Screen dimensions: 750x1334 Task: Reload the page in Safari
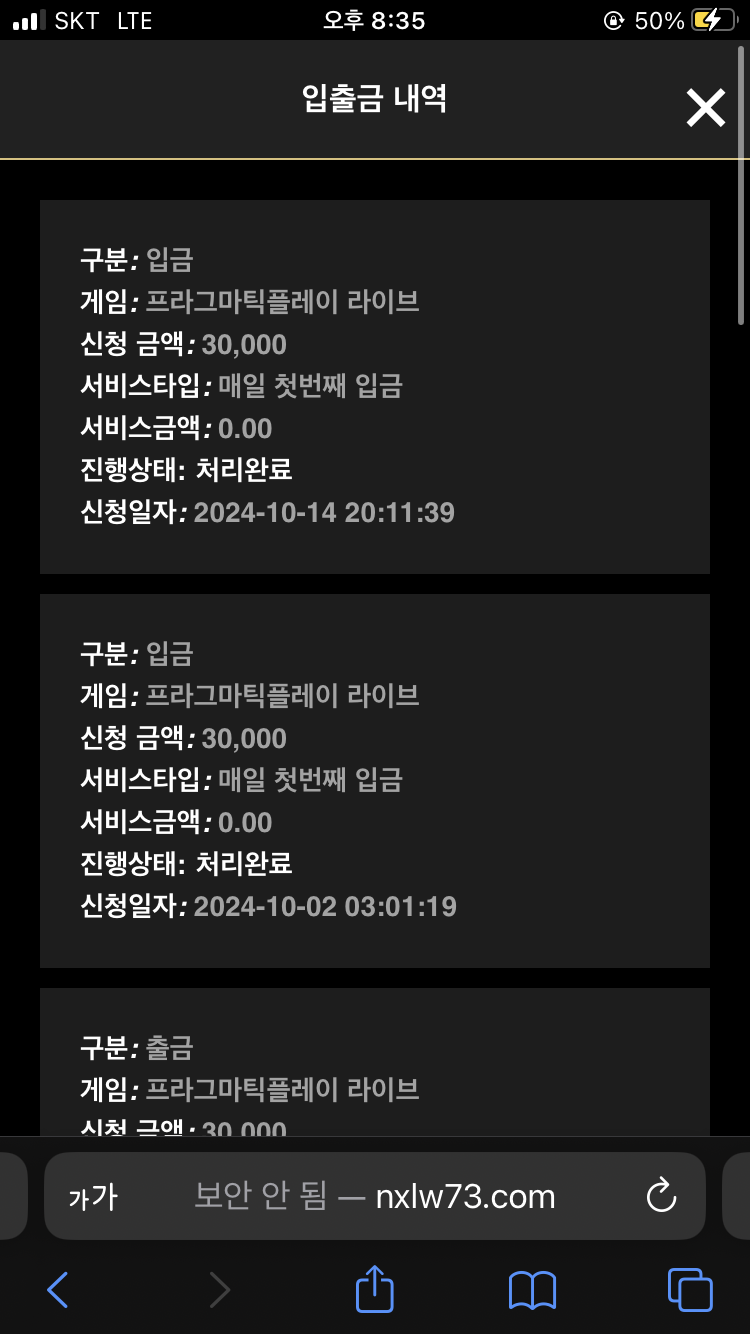(661, 1196)
